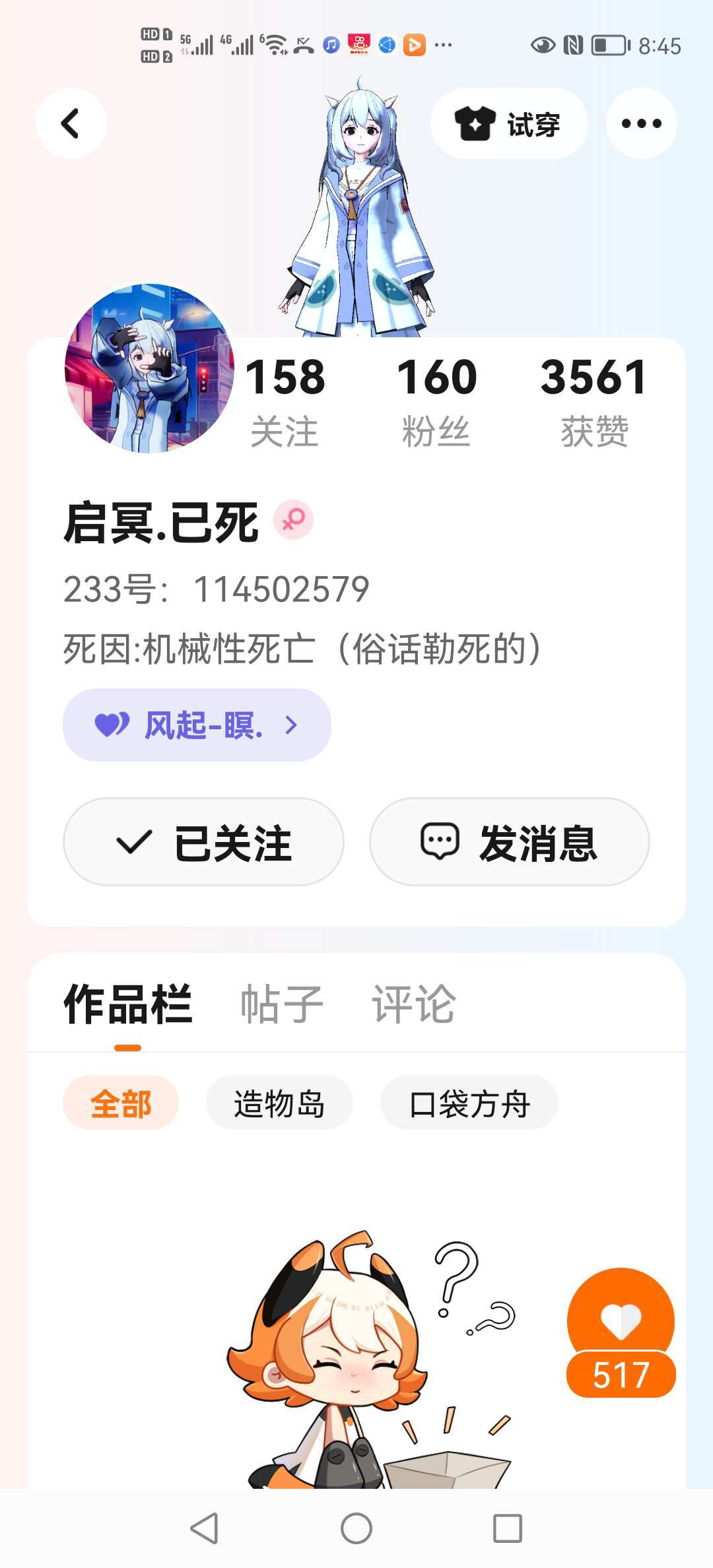
Task: Switch to the 作品栏 tab
Action: [127, 1004]
